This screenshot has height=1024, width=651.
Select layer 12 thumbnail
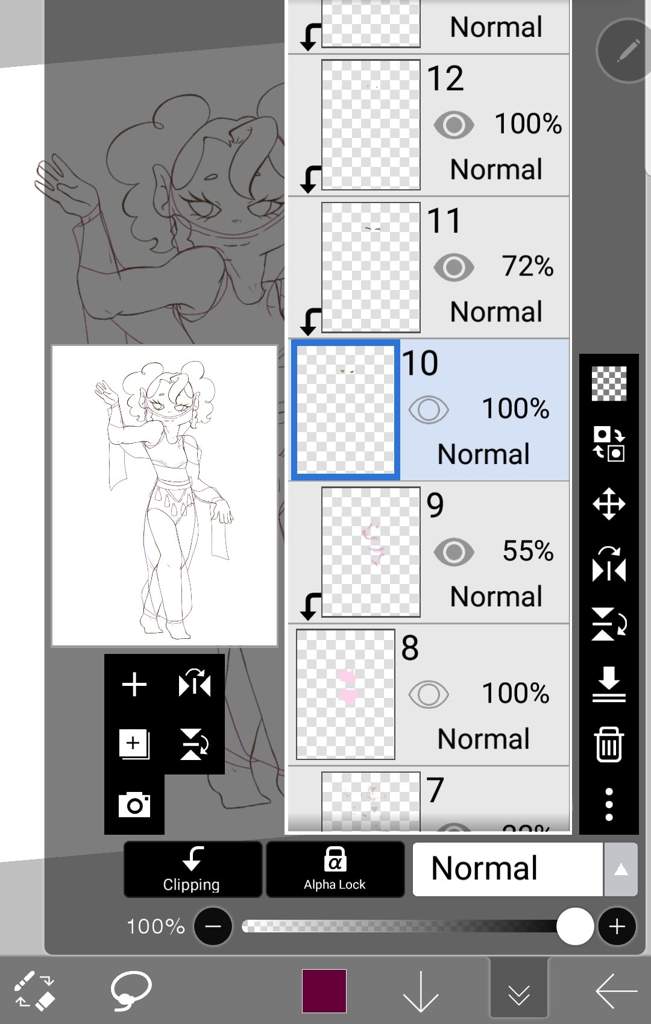click(x=370, y=124)
